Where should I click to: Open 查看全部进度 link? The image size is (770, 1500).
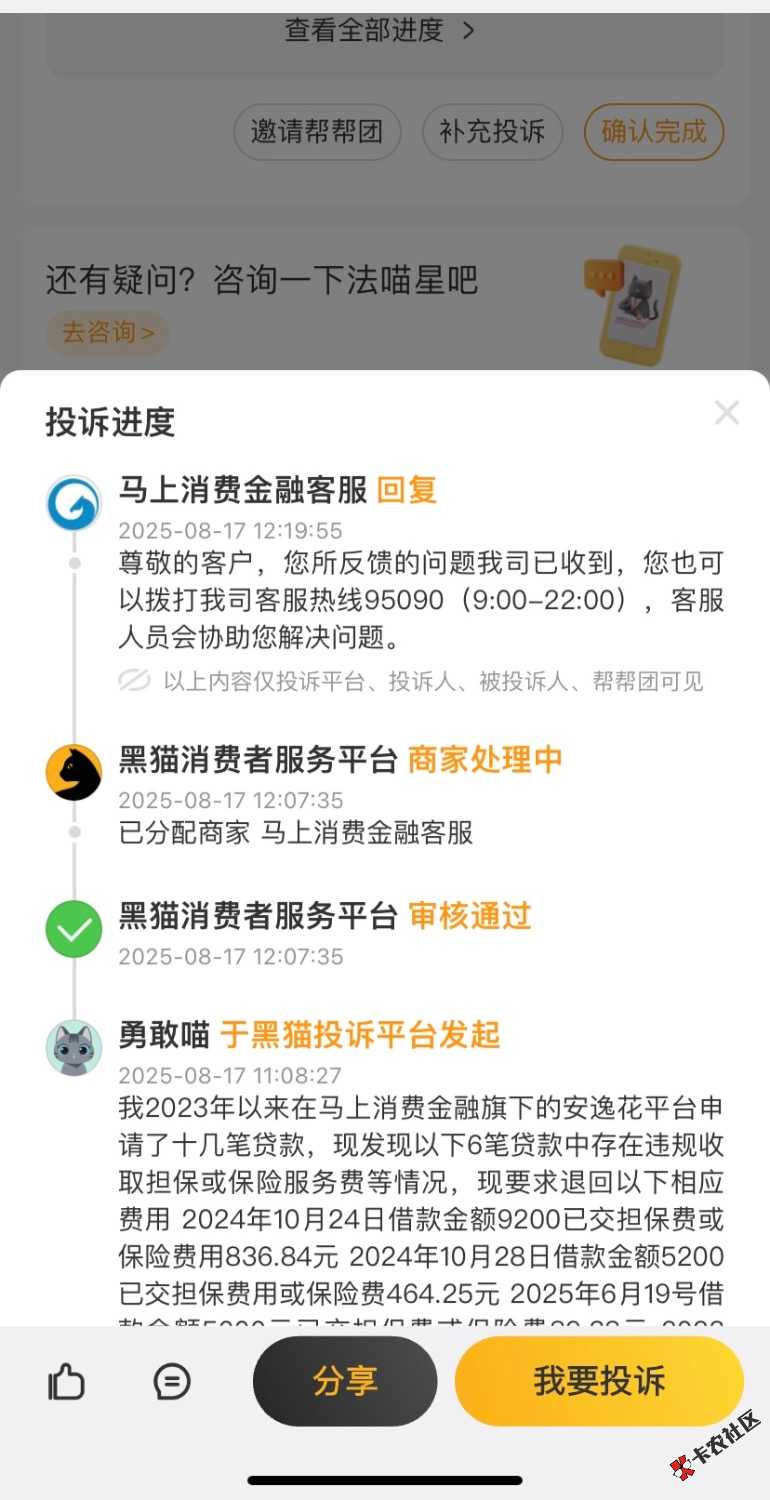click(x=380, y=30)
